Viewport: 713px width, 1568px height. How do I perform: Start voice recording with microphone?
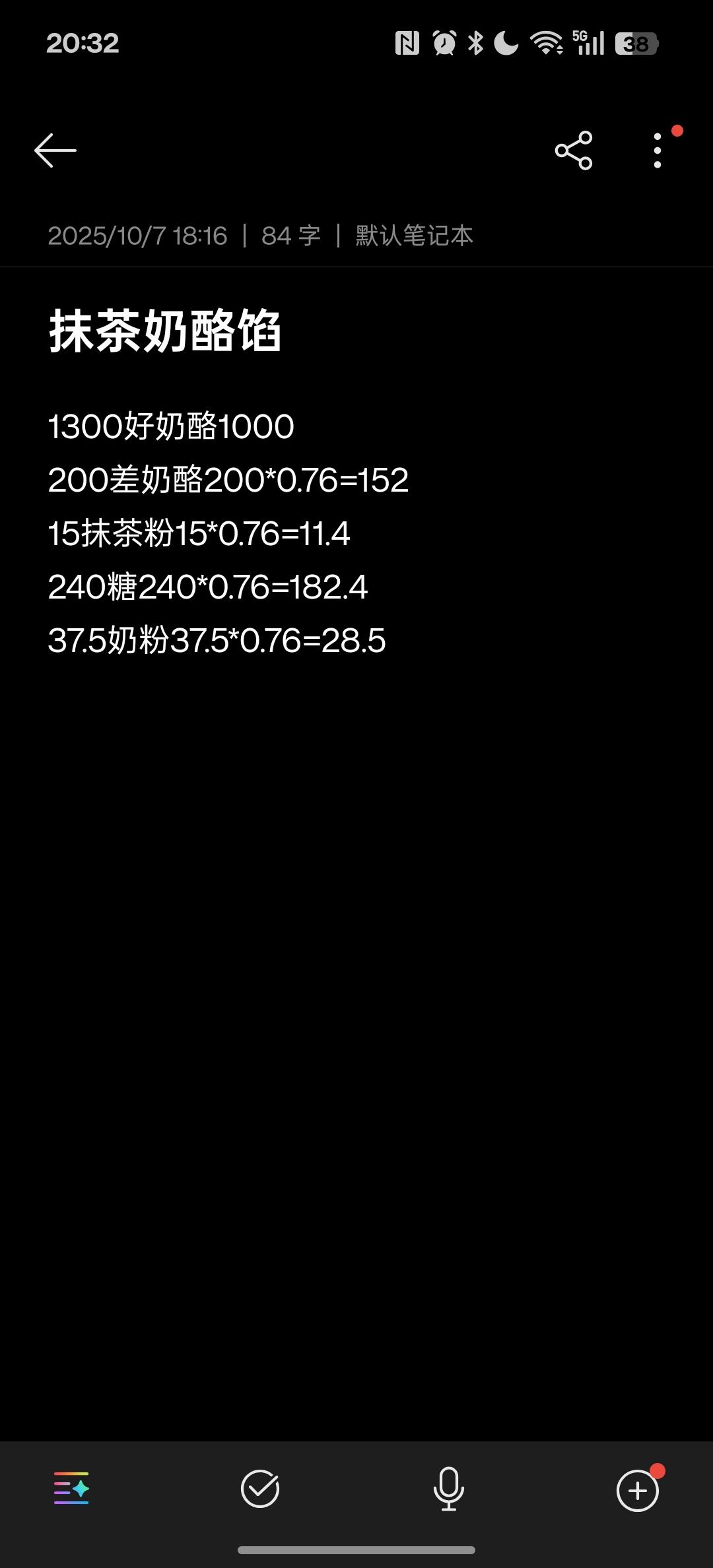tap(449, 1489)
